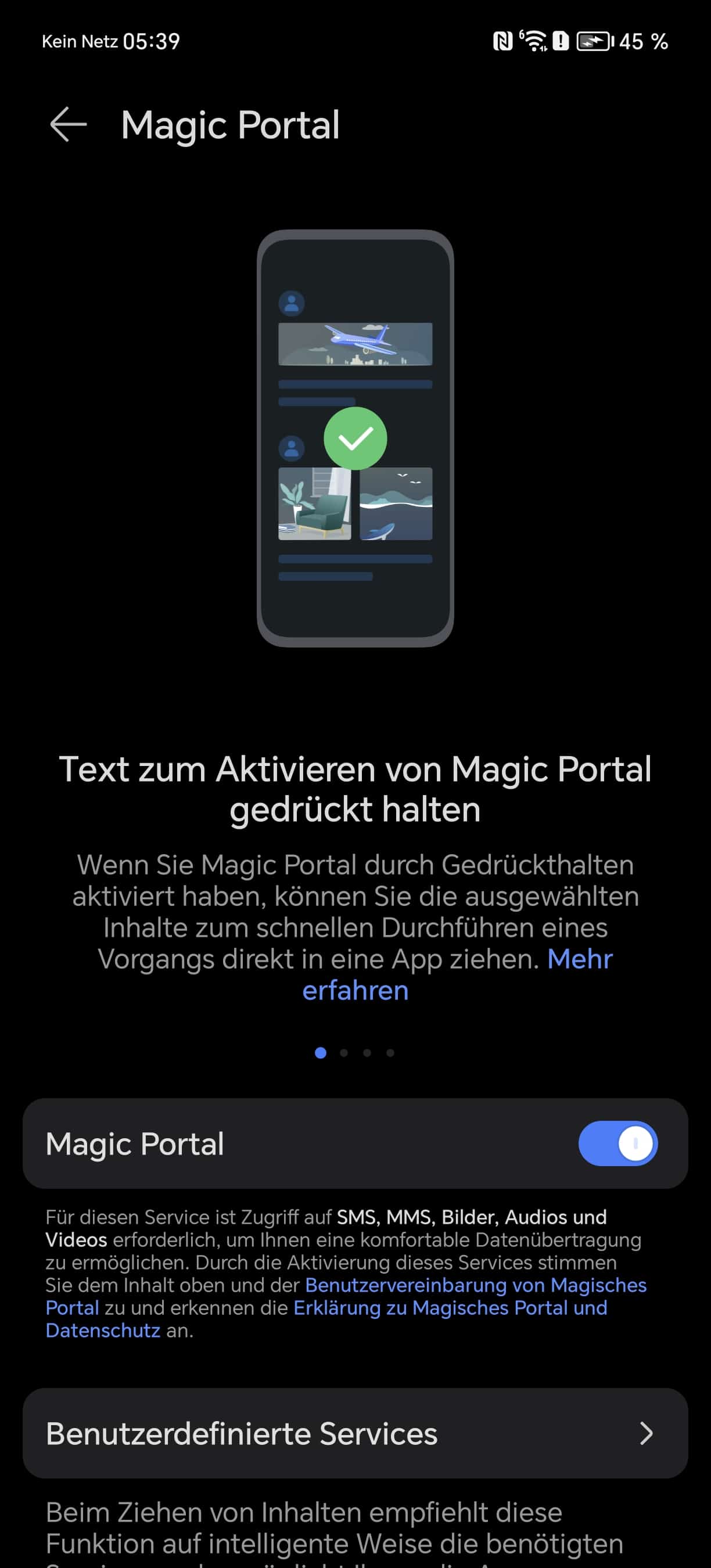Turn off the Magic Portal switch

617,1143
